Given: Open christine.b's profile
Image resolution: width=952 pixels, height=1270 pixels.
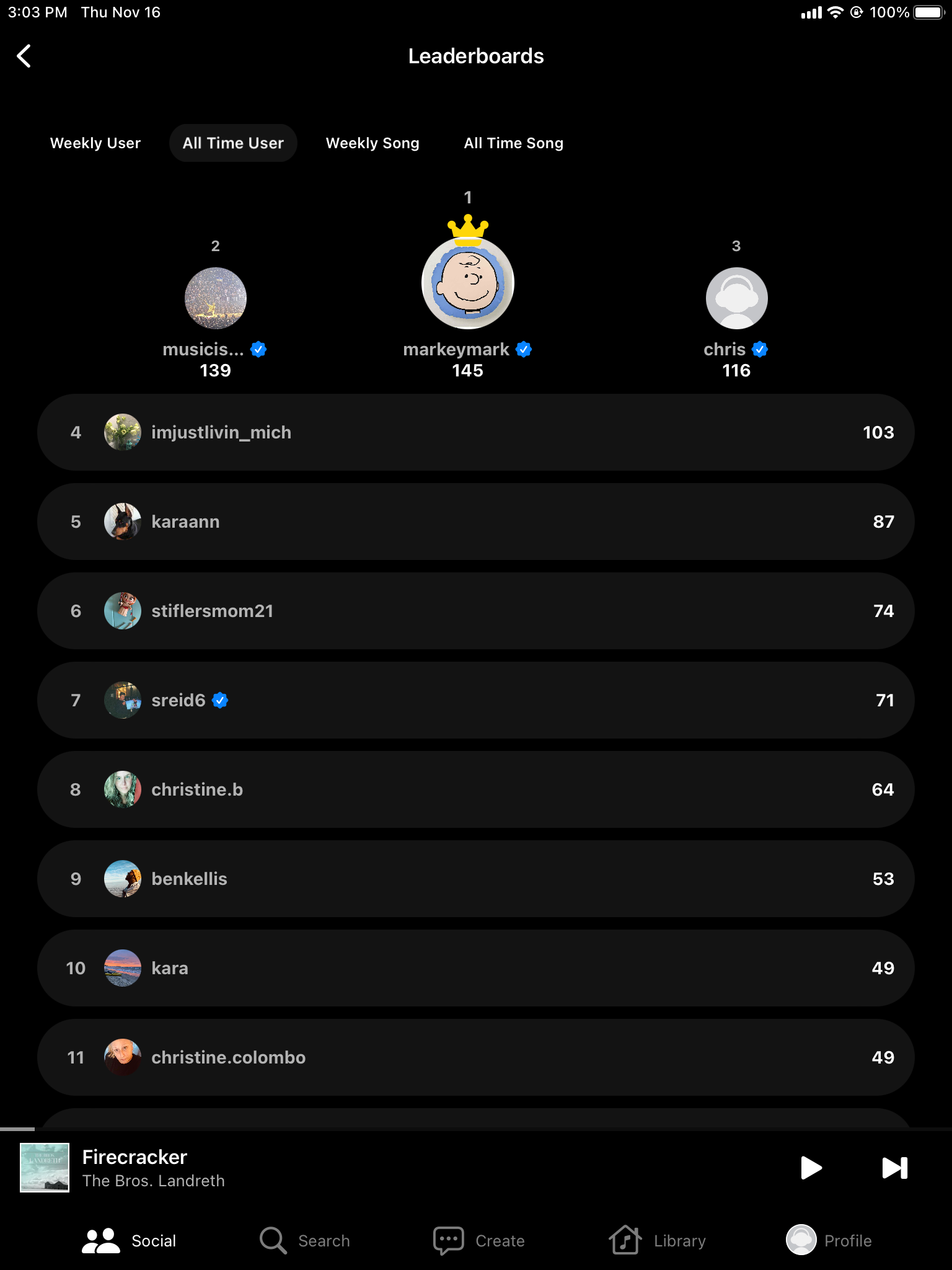Looking at the screenshot, I should [475, 789].
